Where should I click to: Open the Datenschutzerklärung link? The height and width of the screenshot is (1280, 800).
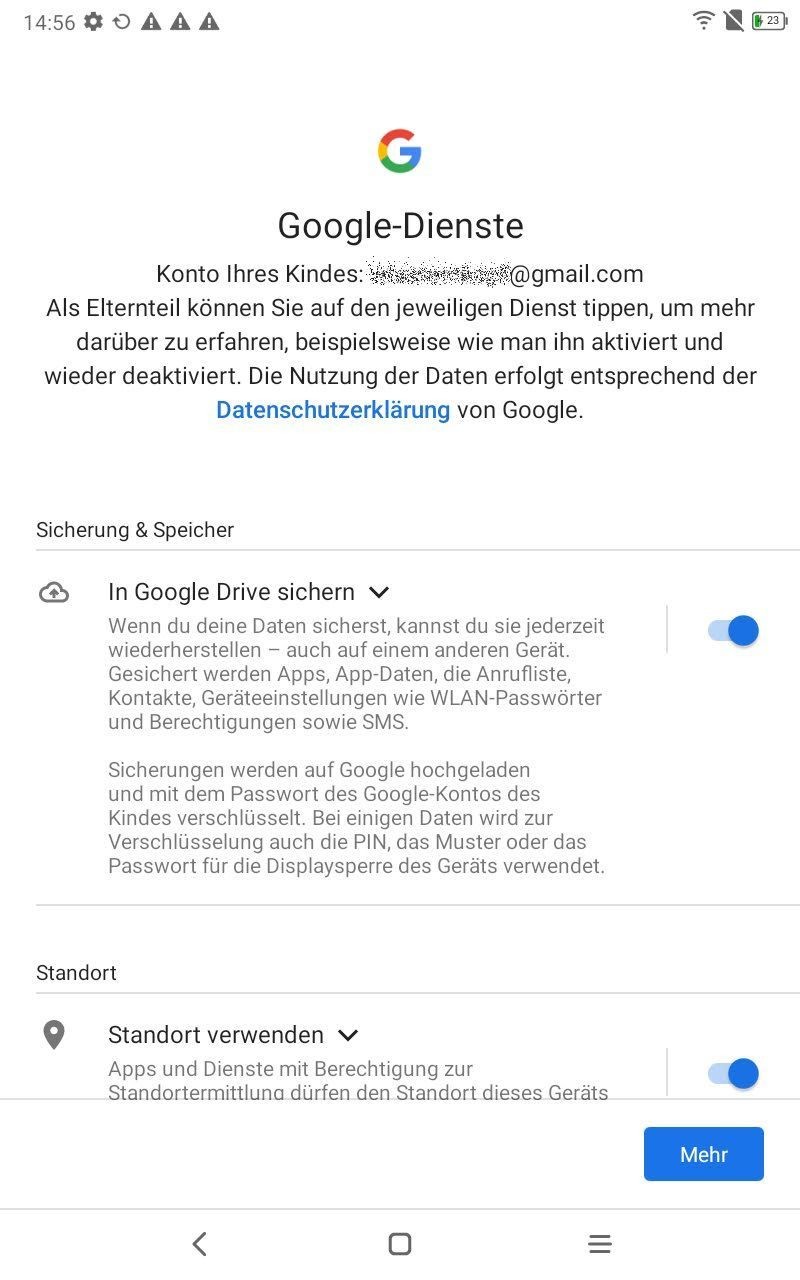[x=333, y=410]
